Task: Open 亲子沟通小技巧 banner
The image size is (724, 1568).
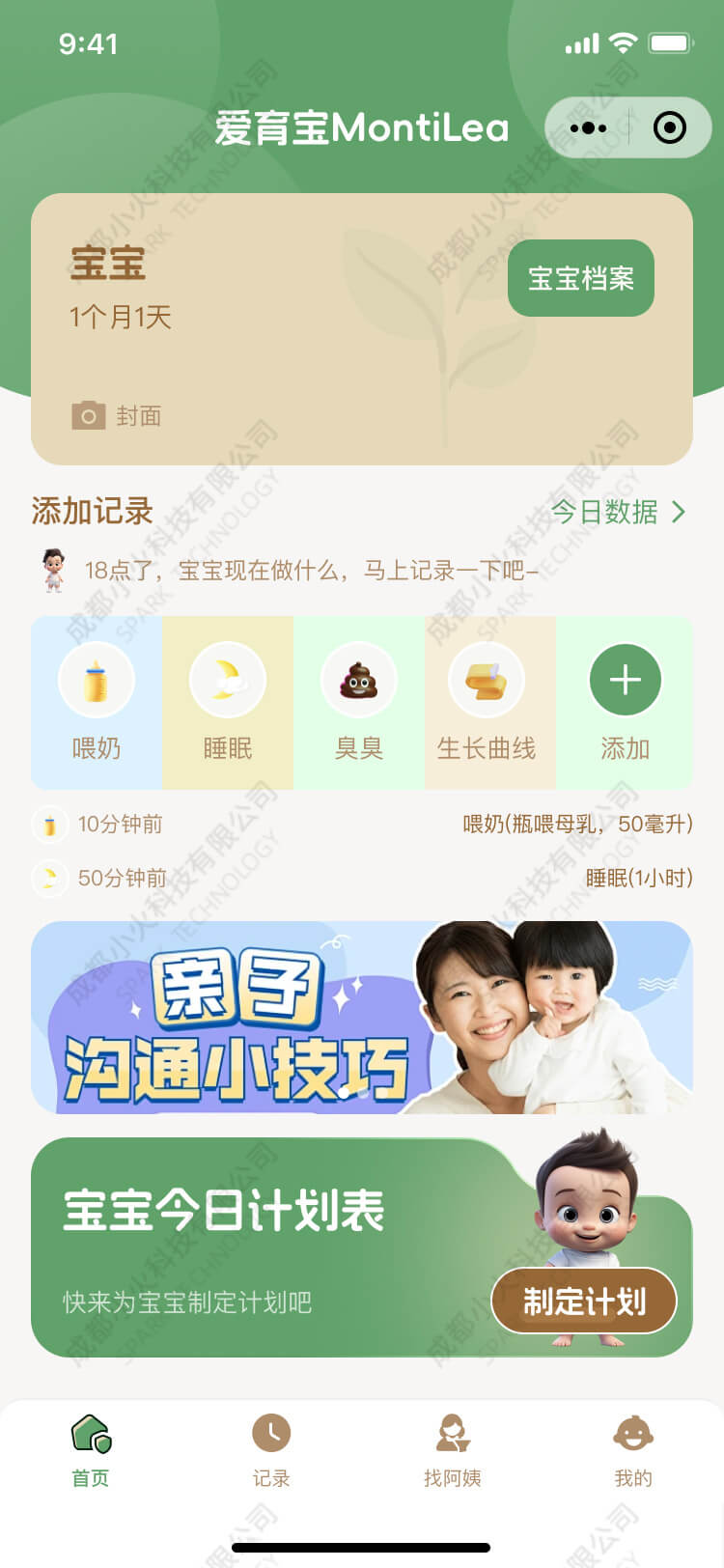Action: click(362, 1018)
